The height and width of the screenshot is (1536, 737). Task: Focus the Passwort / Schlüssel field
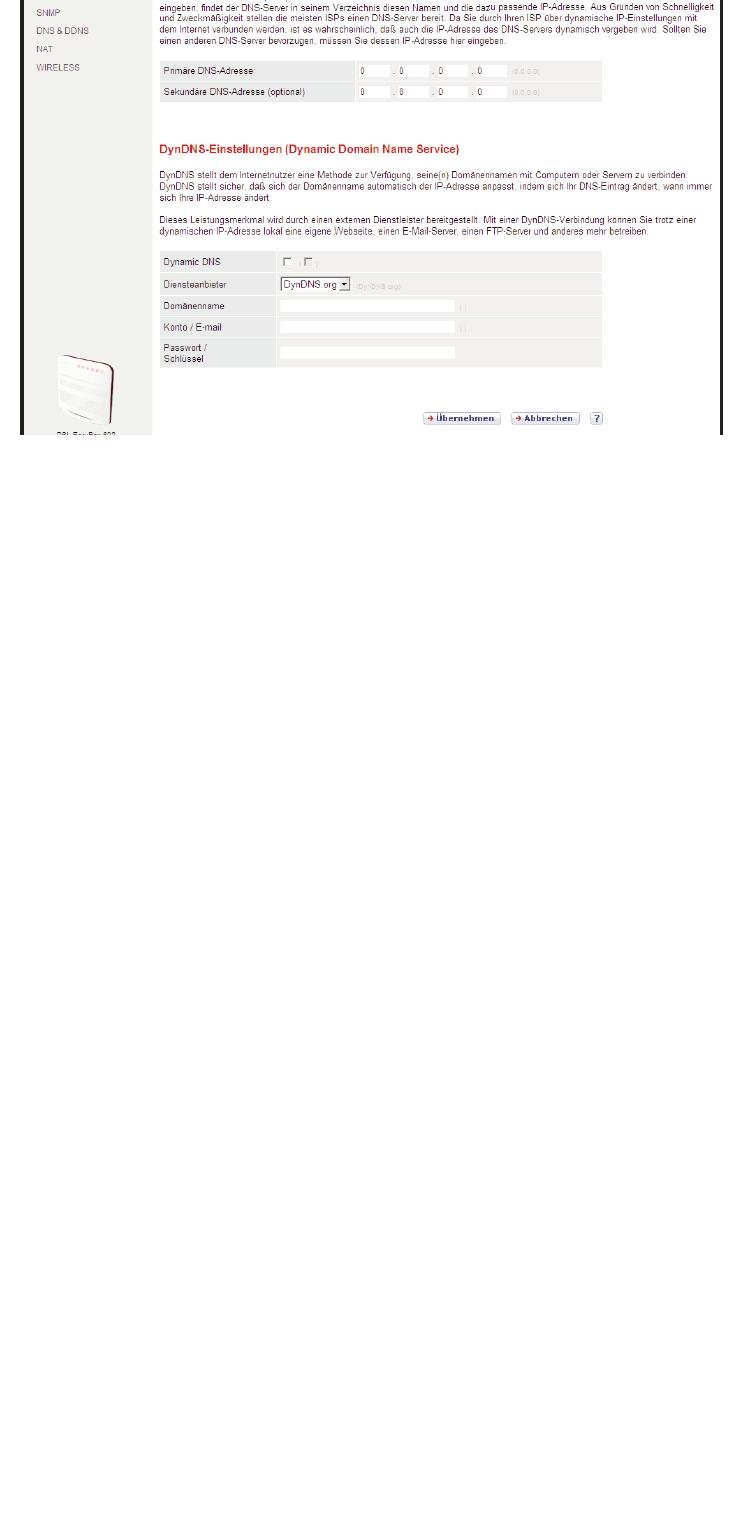point(367,352)
